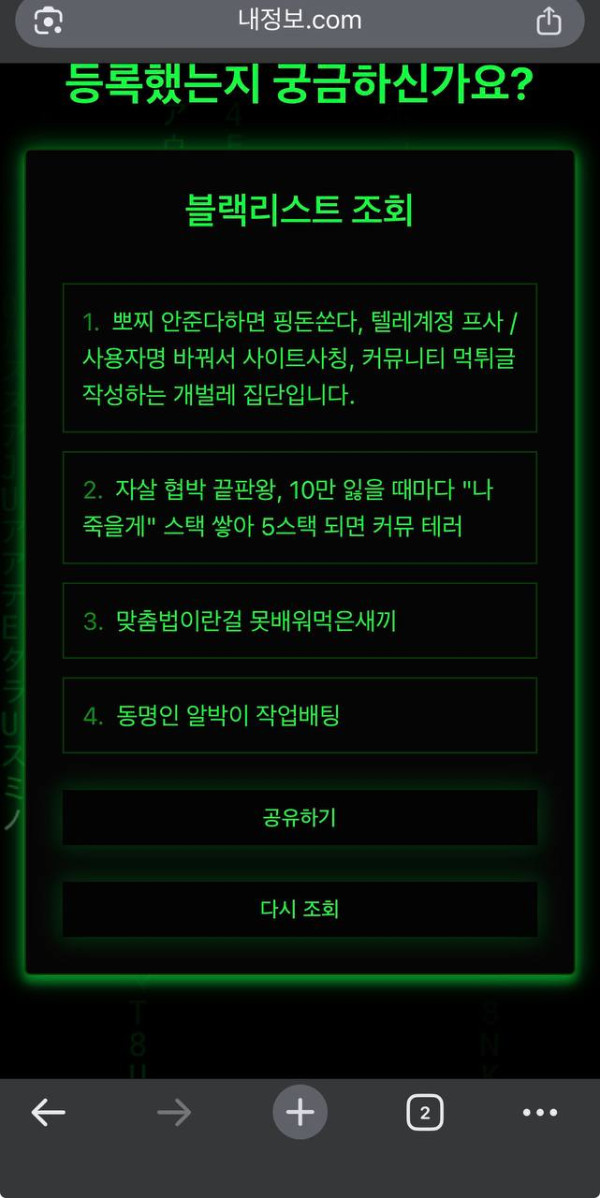Open a new browser tab
600x1198 pixels.
(x=300, y=1112)
